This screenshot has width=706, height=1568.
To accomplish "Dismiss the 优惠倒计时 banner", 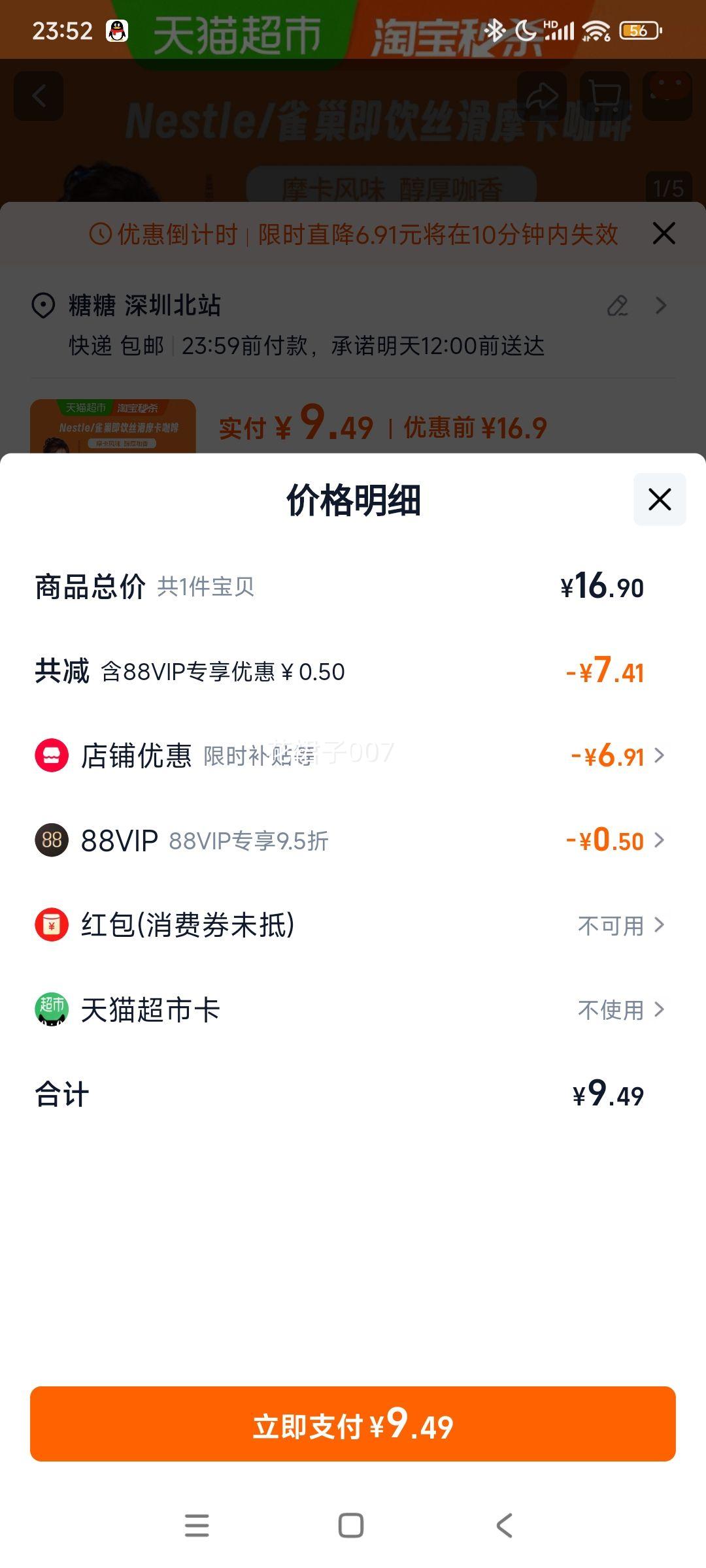I will [664, 233].
